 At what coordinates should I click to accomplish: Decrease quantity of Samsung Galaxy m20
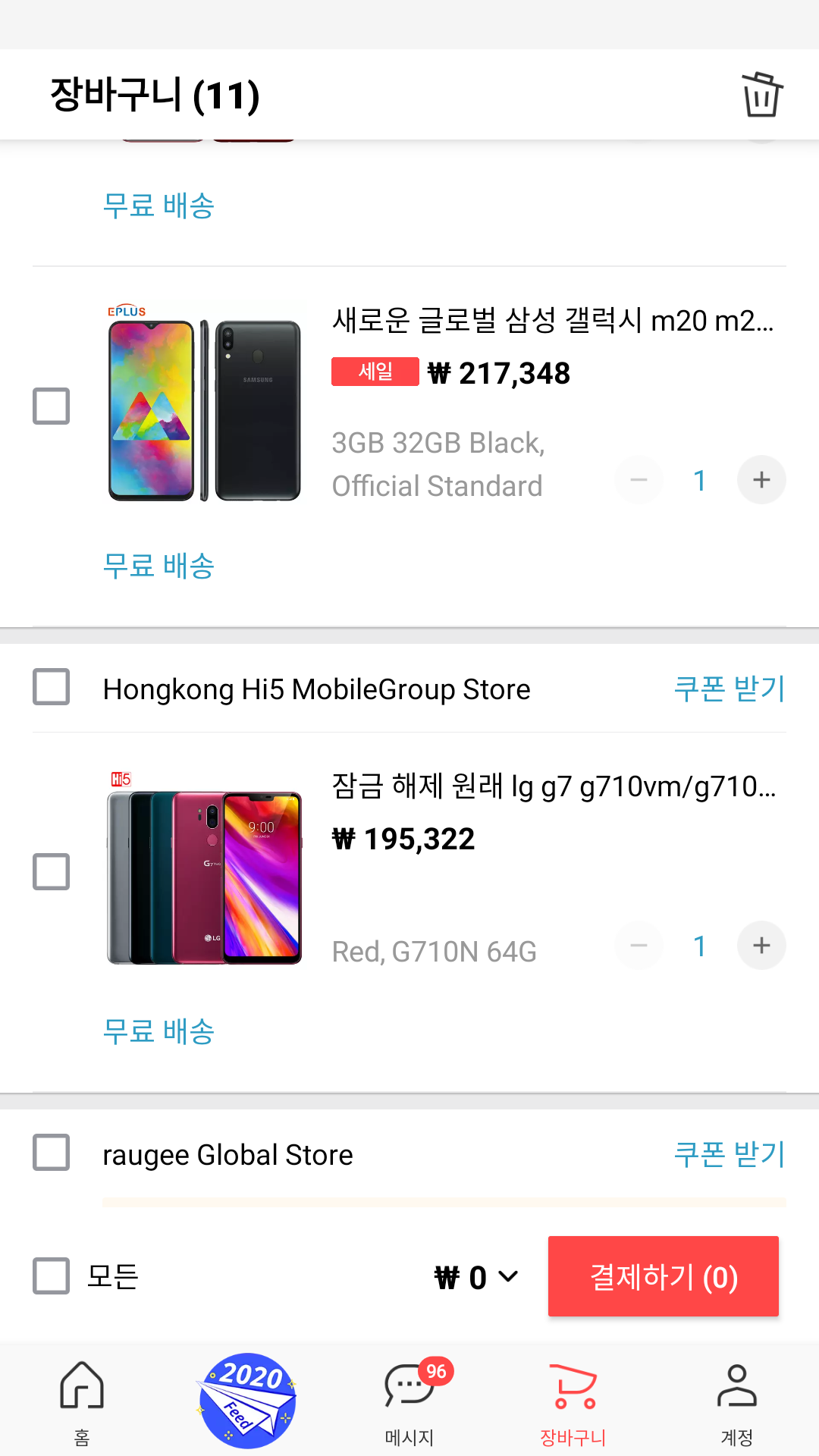pyautogui.click(x=639, y=480)
